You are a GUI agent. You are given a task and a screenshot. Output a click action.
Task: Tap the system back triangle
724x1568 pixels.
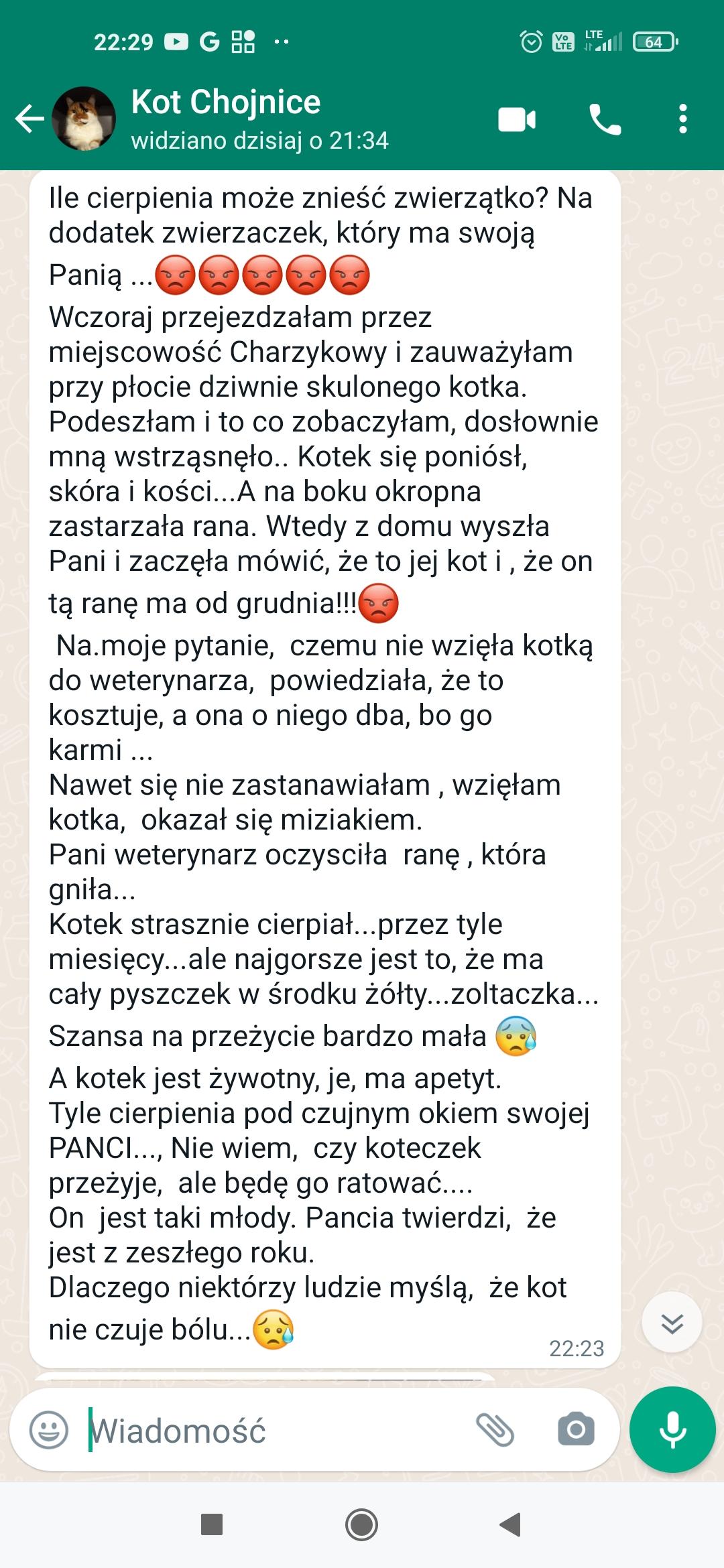pyautogui.click(x=510, y=1524)
